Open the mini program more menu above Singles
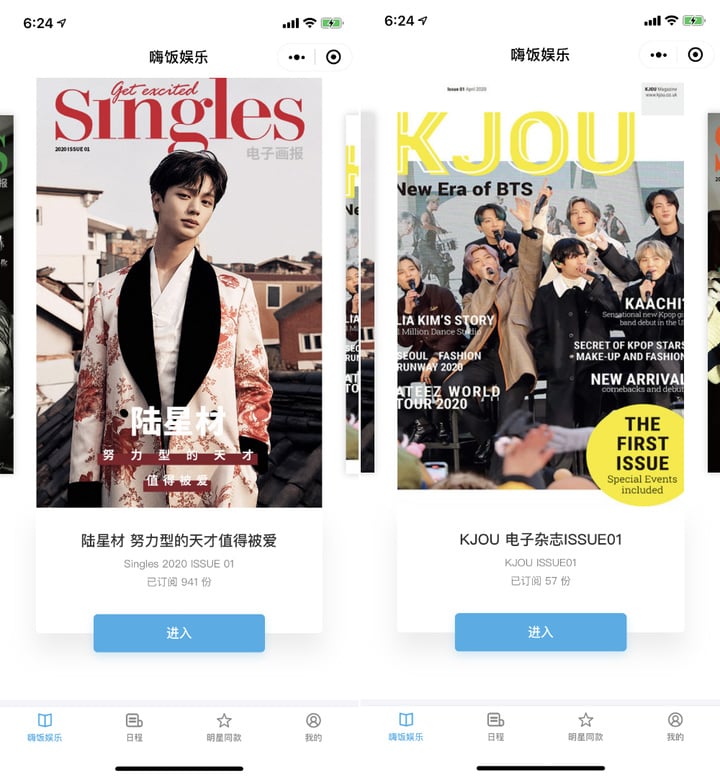The image size is (720, 778). [297, 57]
